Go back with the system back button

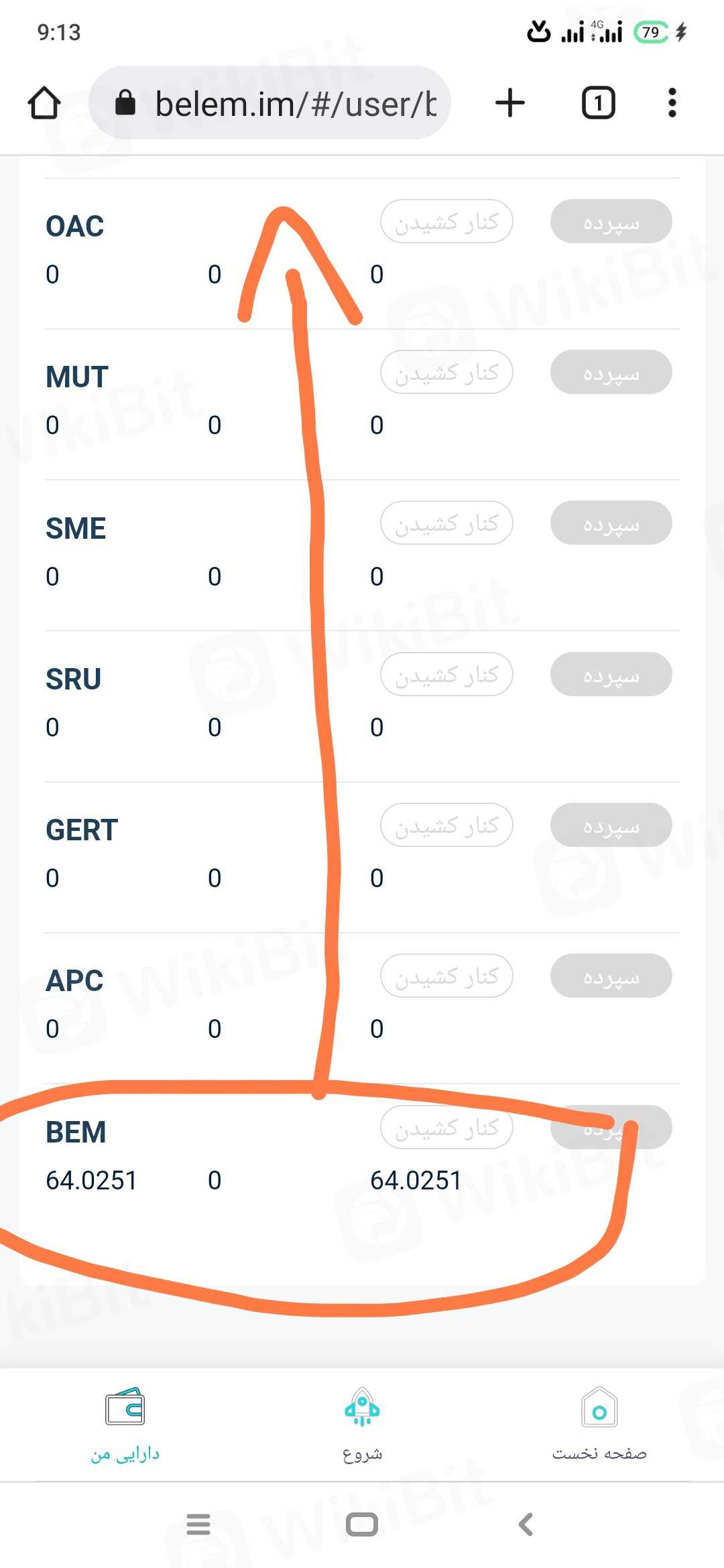click(x=526, y=1524)
